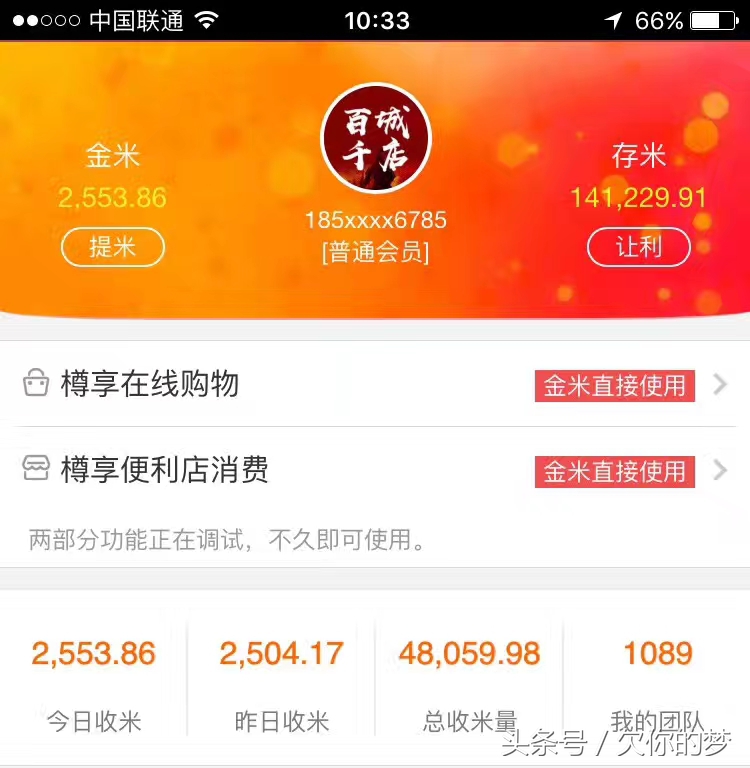Expand the 樽享便利店消费 row chevron
Viewport: 750px width, 768px height.
click(718, 470)
